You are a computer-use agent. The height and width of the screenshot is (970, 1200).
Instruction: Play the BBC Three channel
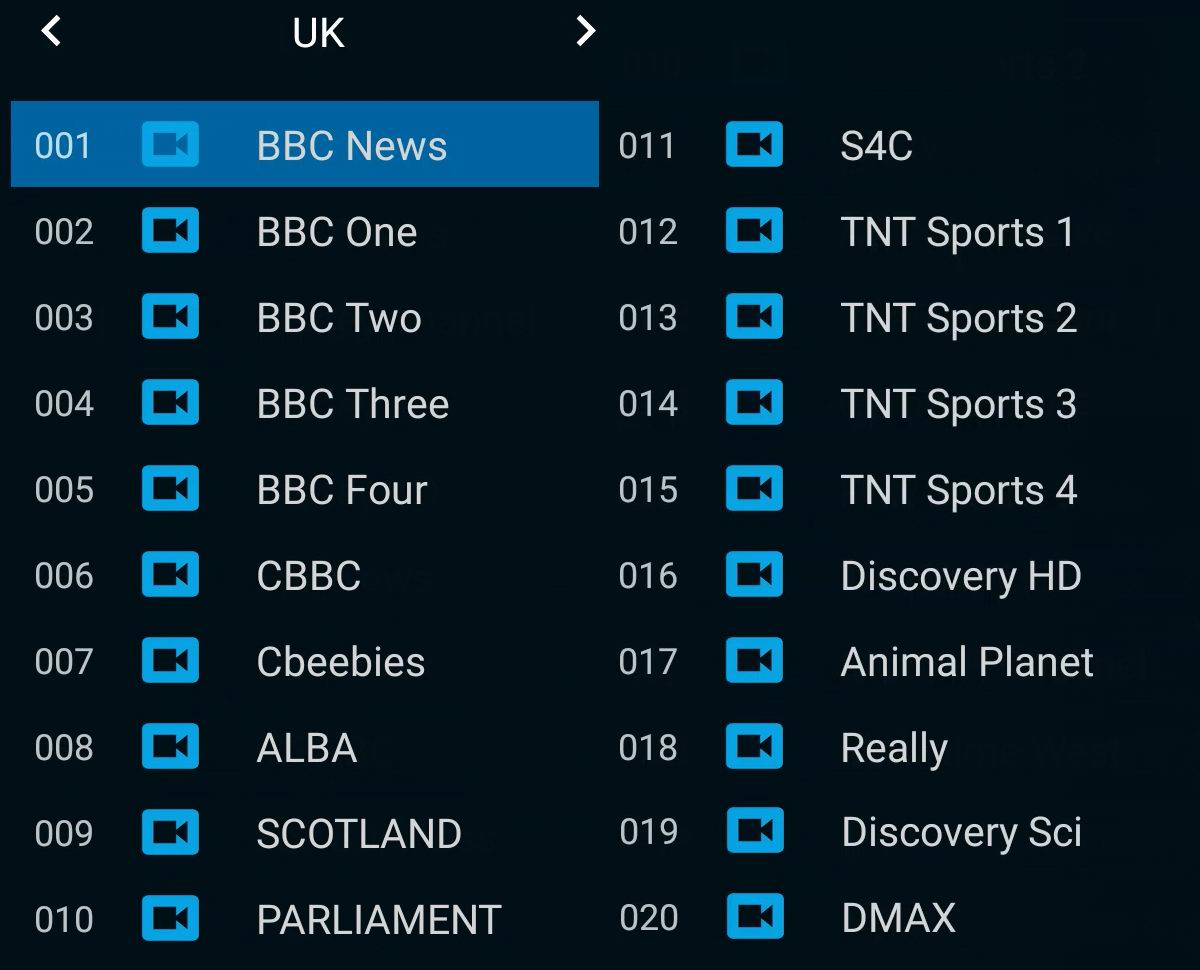click(352, 404)
